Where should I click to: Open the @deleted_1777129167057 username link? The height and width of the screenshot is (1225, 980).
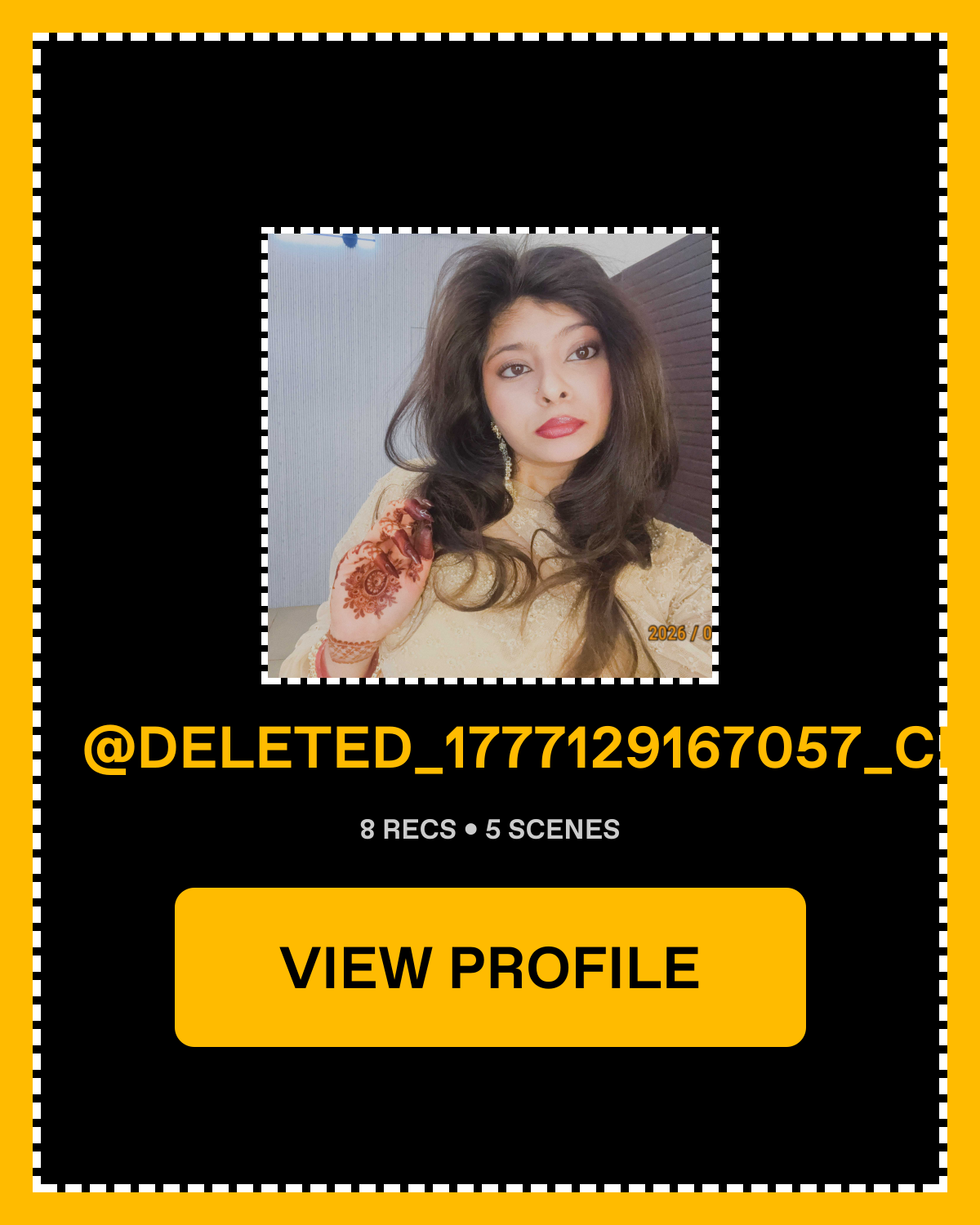[514, 748]
